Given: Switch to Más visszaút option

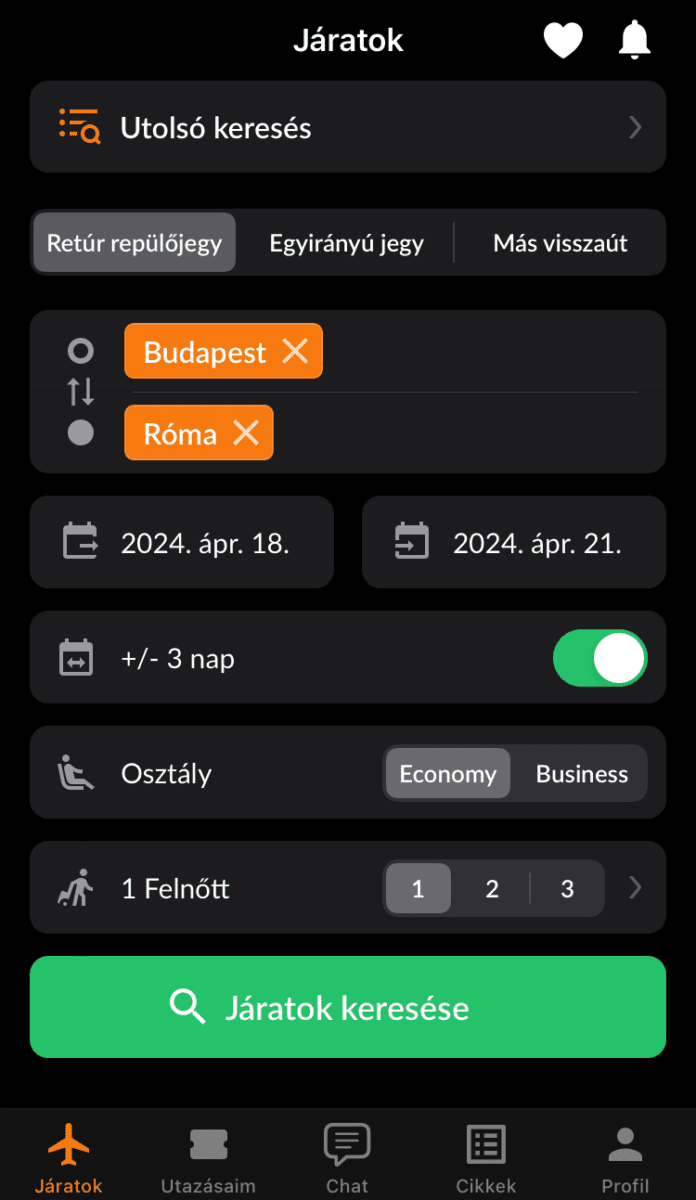Looking at the screenshot, I should 560,243.
